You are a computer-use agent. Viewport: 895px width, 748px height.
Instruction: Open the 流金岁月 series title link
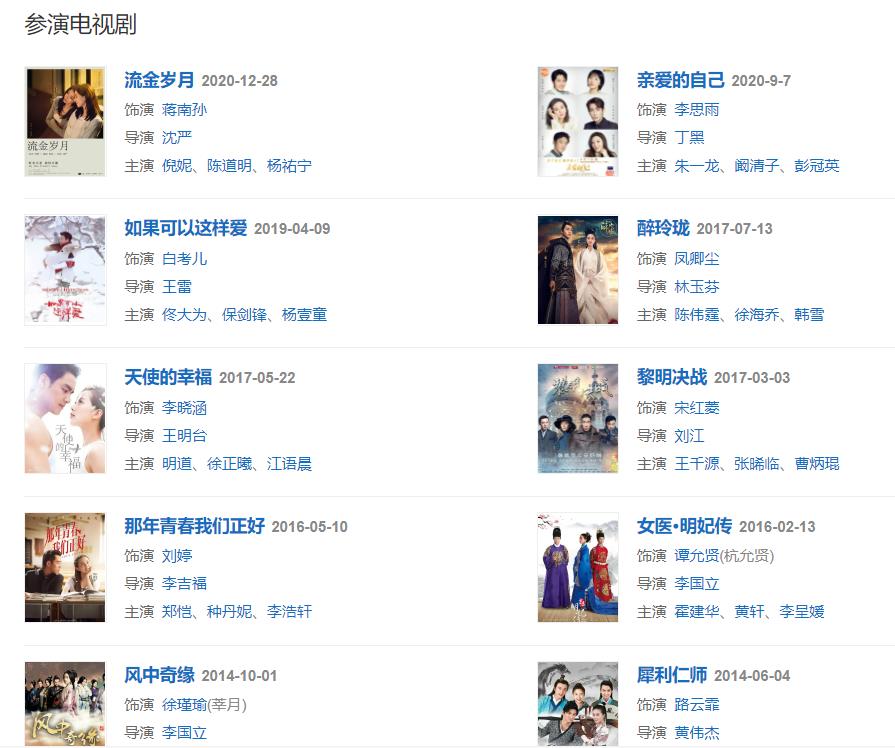[159, 80]
